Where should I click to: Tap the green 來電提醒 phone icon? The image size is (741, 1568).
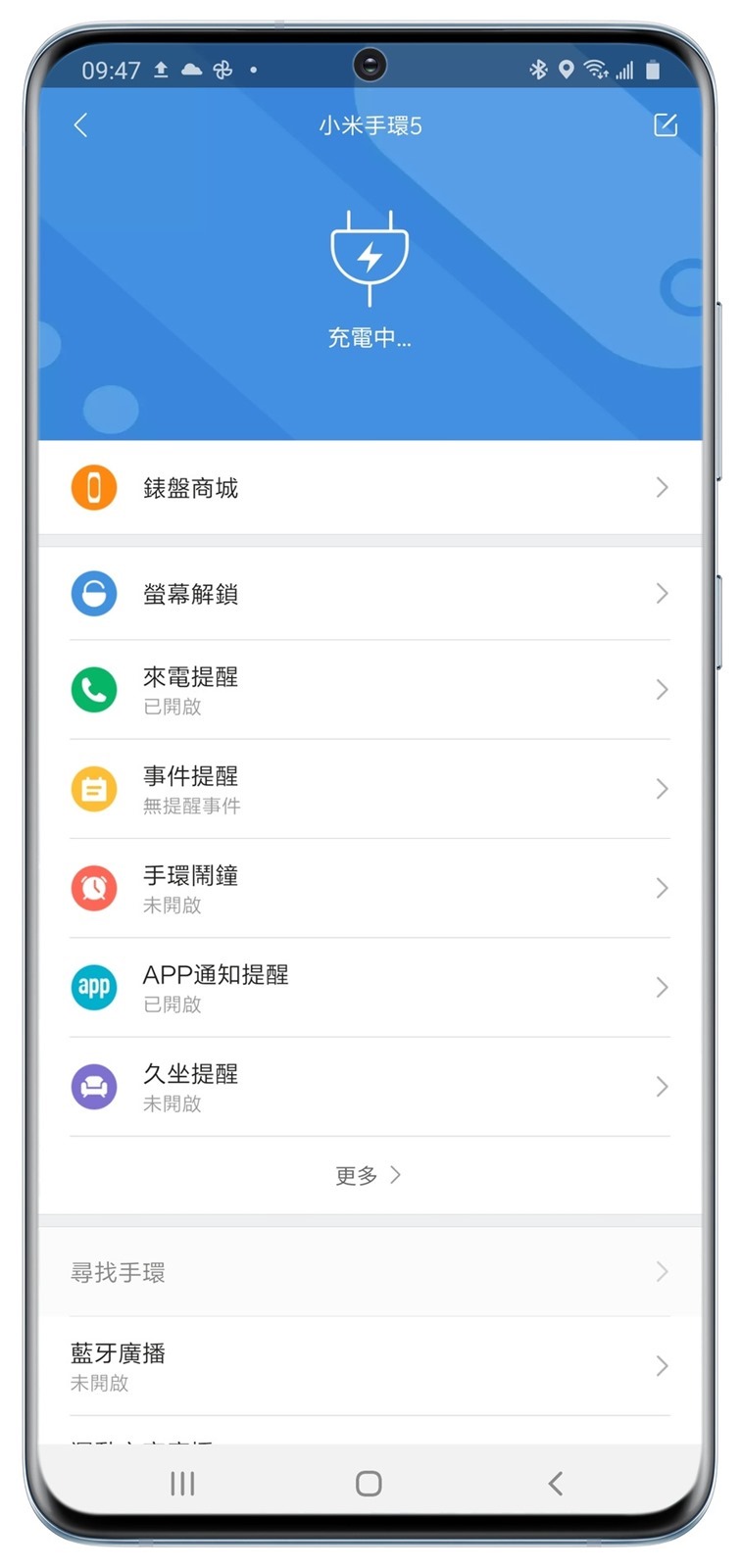pyautogui.click(x=93, y=689)
